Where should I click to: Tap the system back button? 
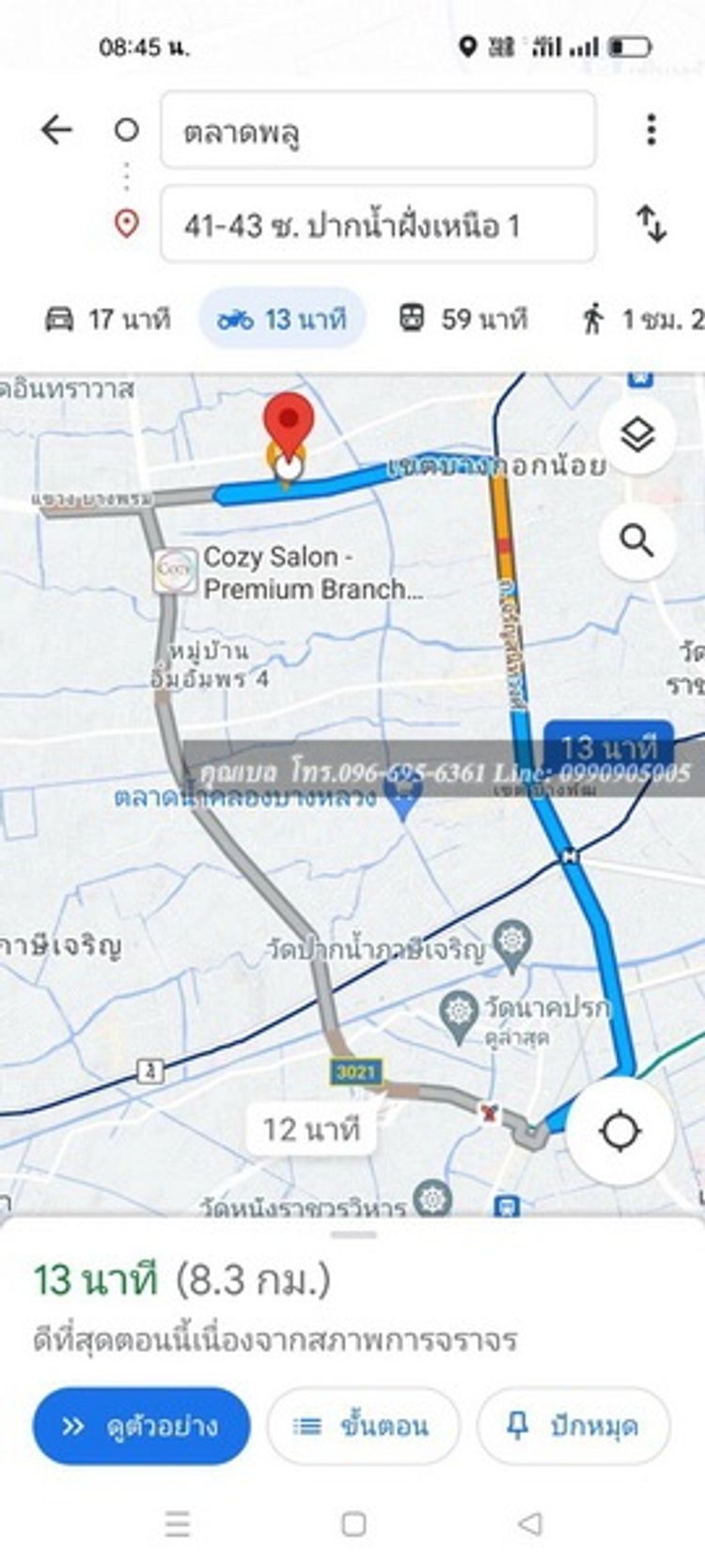pyautogui.click(x=530, y=1524)
